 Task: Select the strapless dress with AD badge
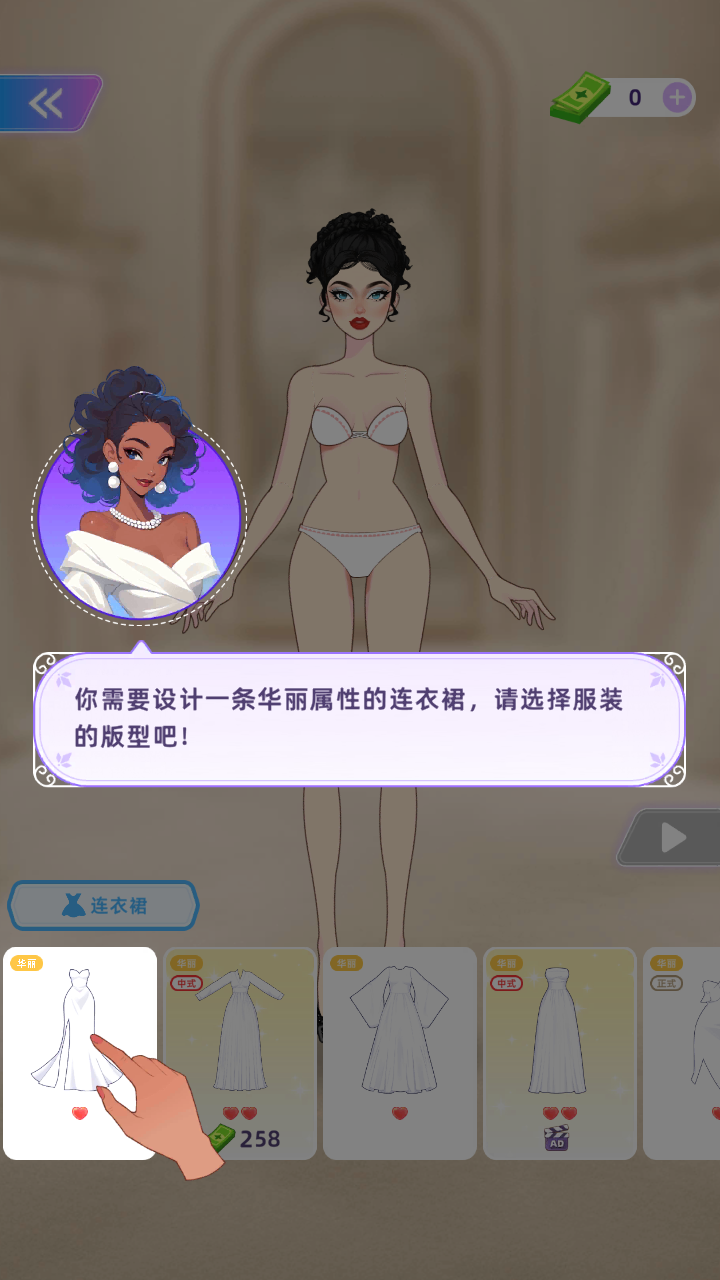560,1053
